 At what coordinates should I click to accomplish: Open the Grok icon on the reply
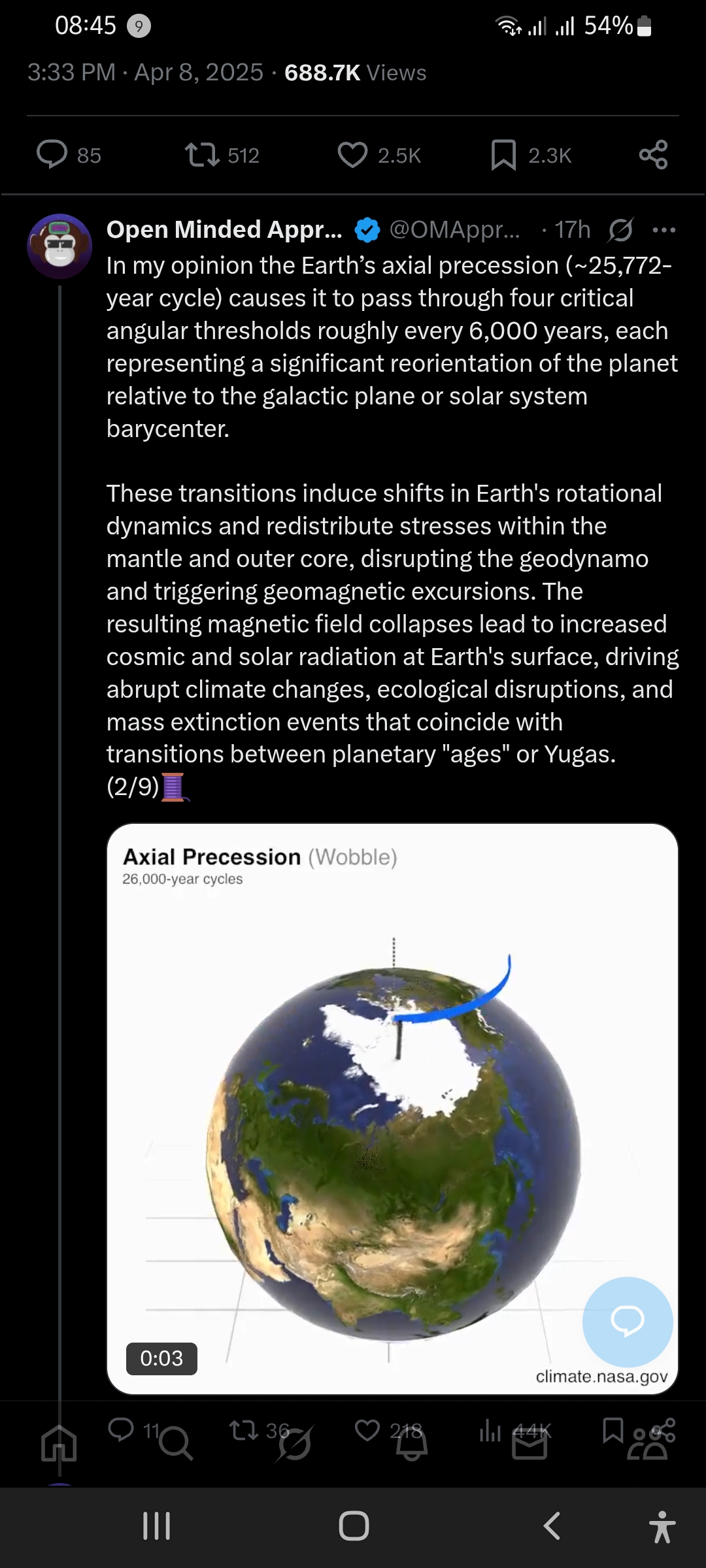tap(620, 230)
